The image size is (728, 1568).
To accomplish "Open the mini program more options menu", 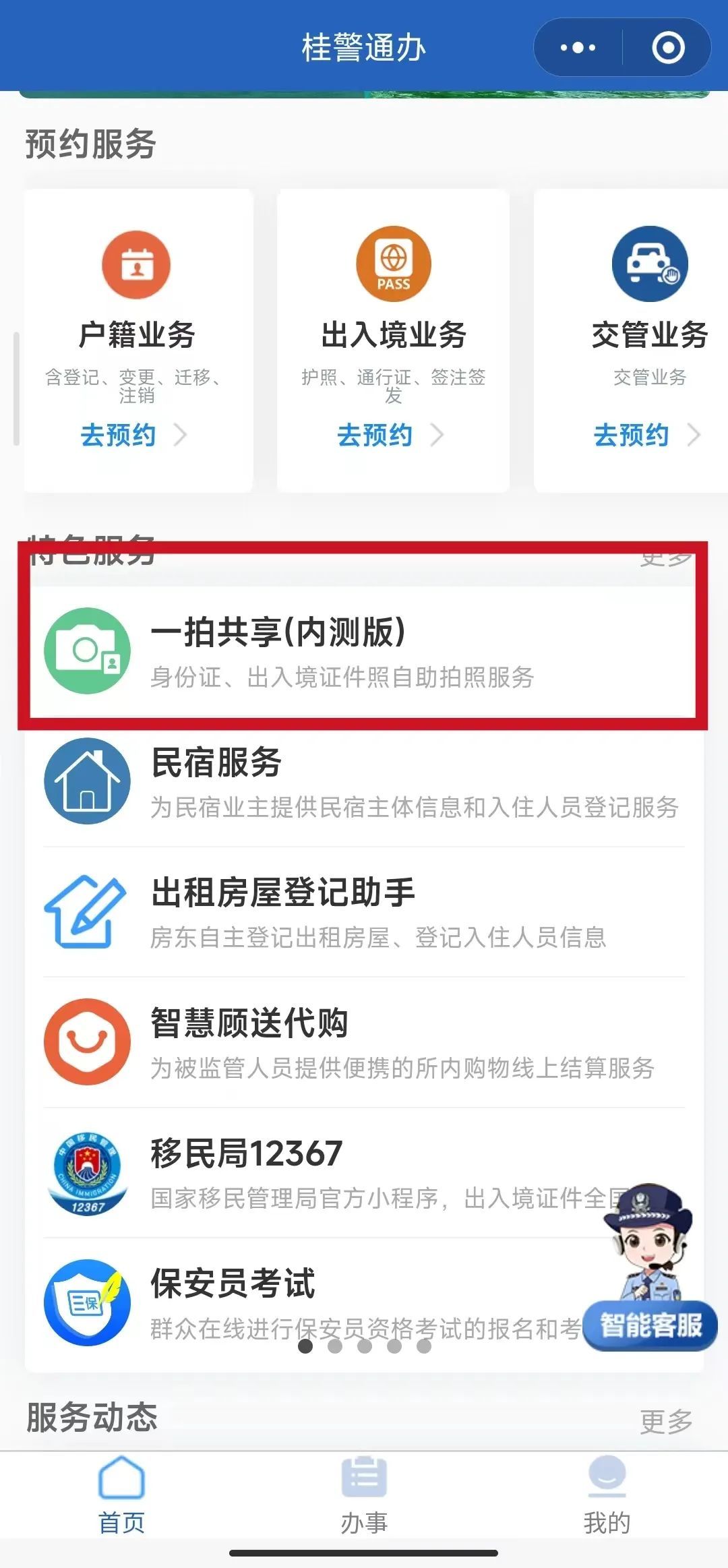I will 578,48.
